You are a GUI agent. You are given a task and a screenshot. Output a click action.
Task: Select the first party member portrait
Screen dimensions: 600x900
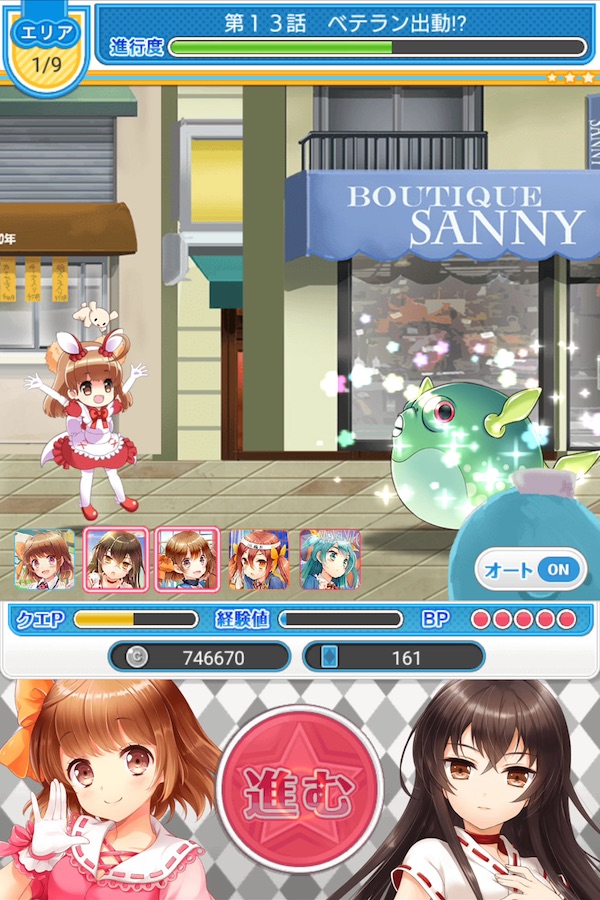(x=45, y=559)
